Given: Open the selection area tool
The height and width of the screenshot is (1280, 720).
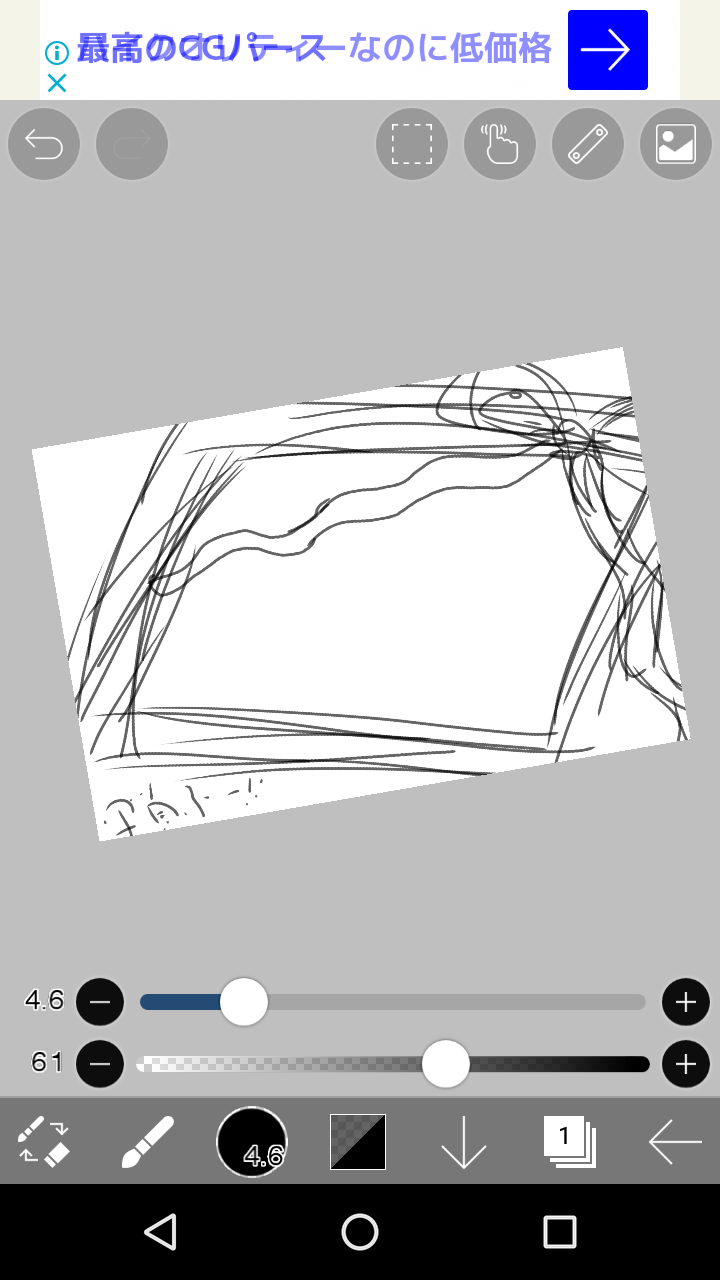Looking at the screenshot, I should (x=412, y=144).
